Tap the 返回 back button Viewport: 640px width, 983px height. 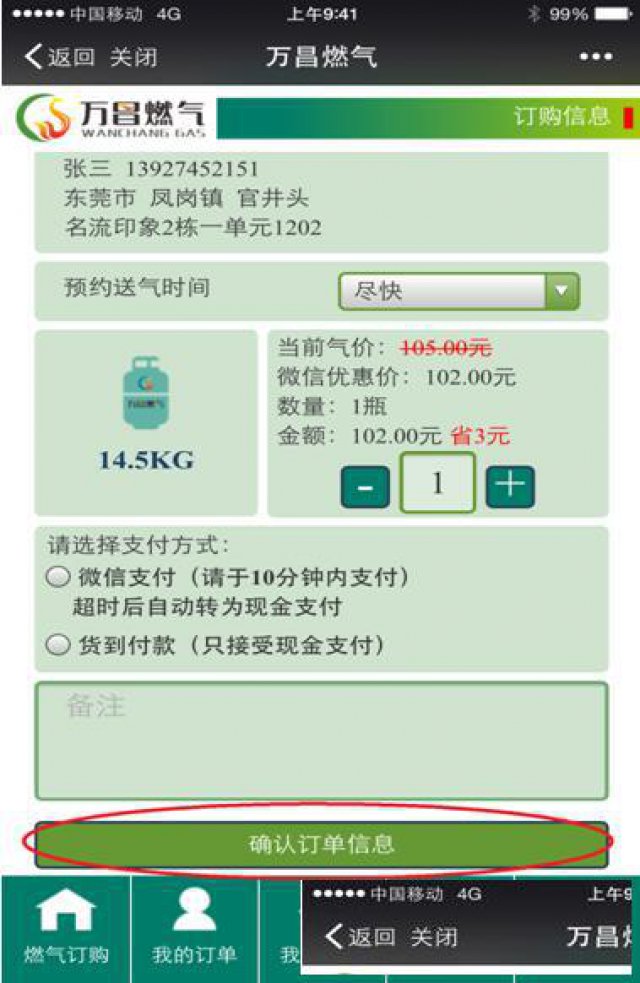(x=60, y=56)
